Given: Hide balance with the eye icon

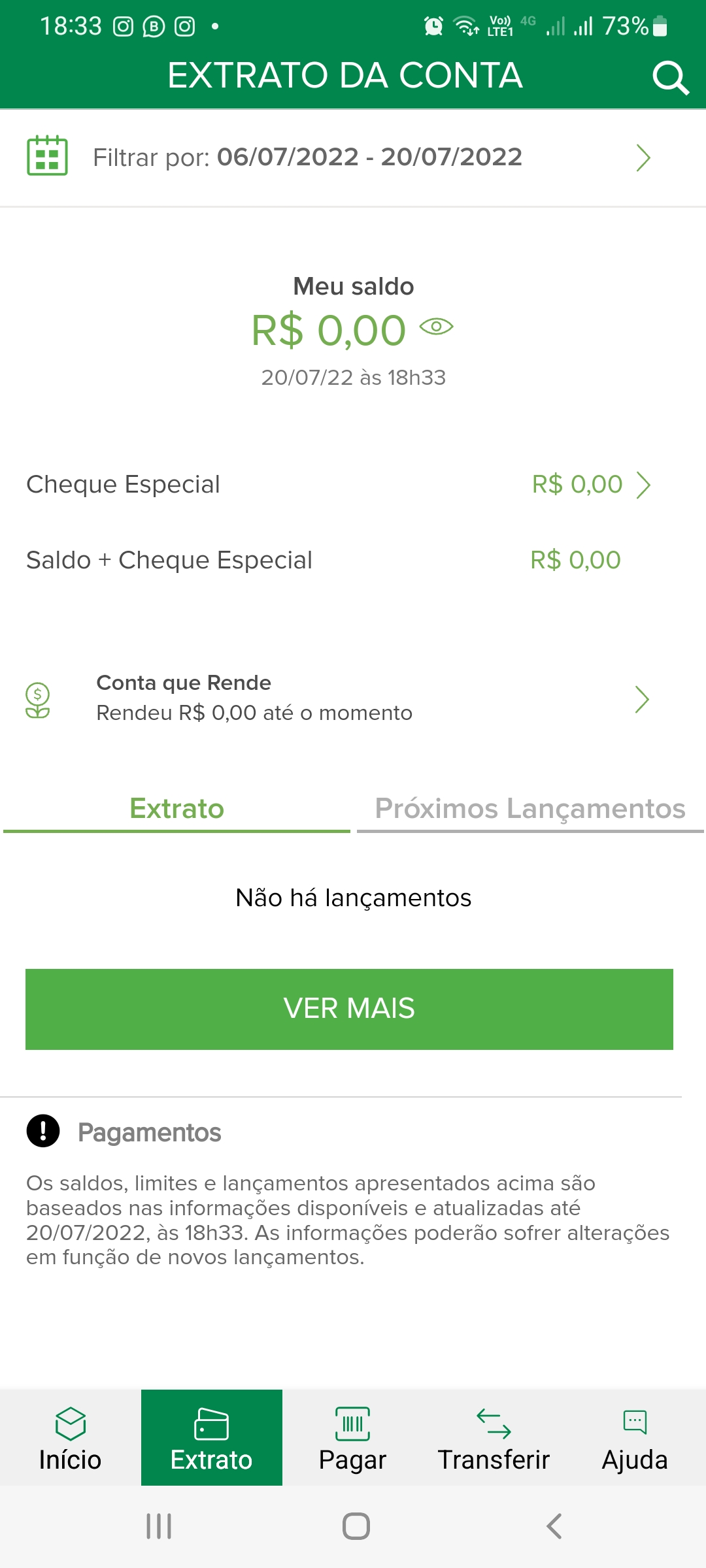Looking at the screenshot, I should pos(436,327).
